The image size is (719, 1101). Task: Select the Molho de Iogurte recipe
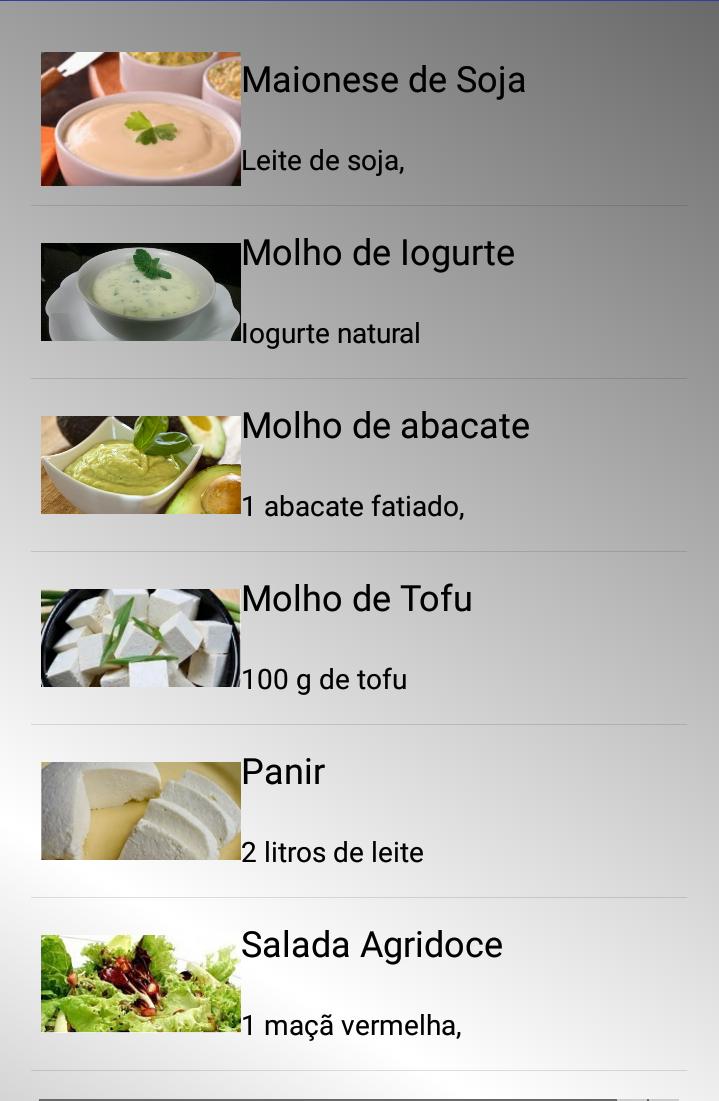(378, 253)
